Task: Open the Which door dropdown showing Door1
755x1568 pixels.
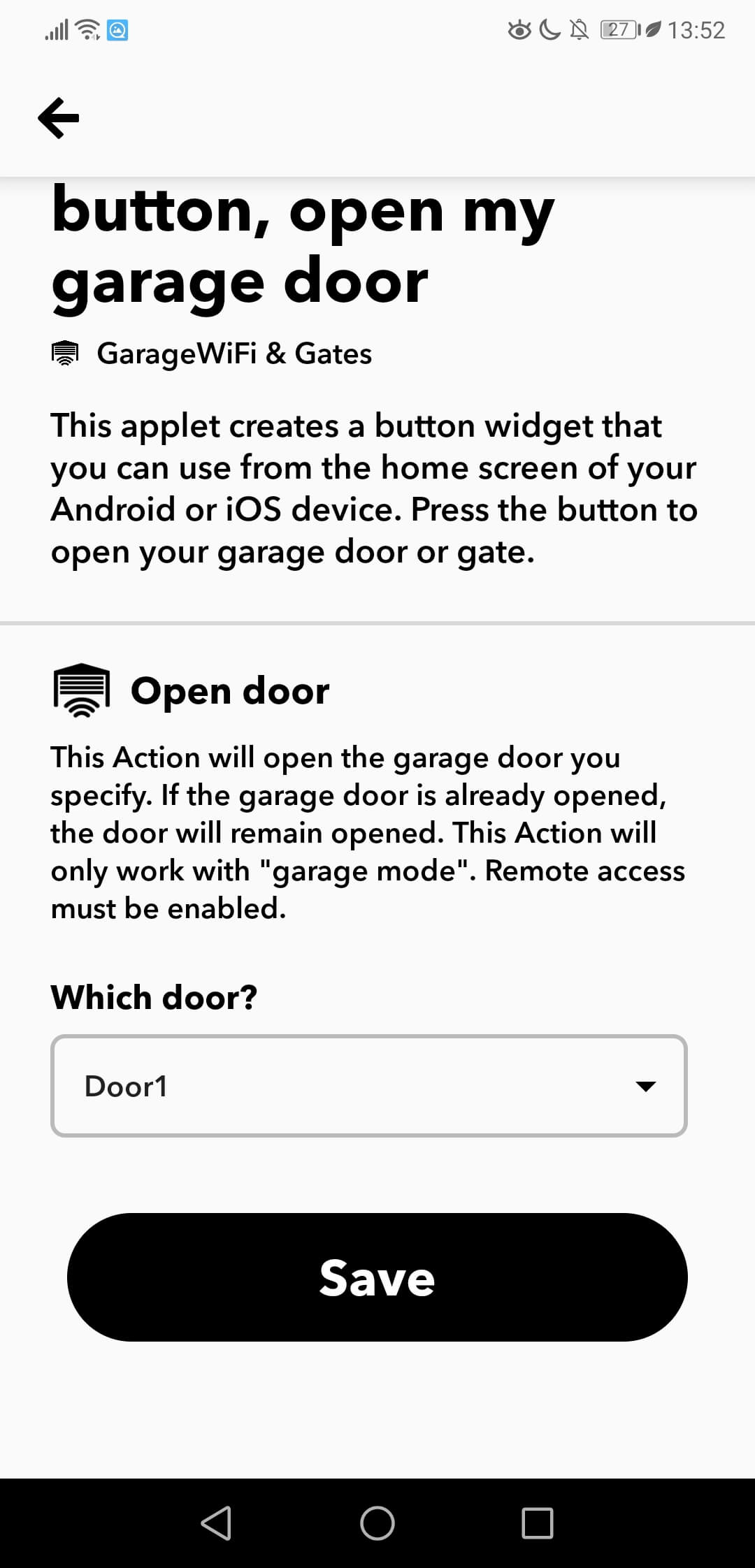Action: click(x=369, y=1086)
